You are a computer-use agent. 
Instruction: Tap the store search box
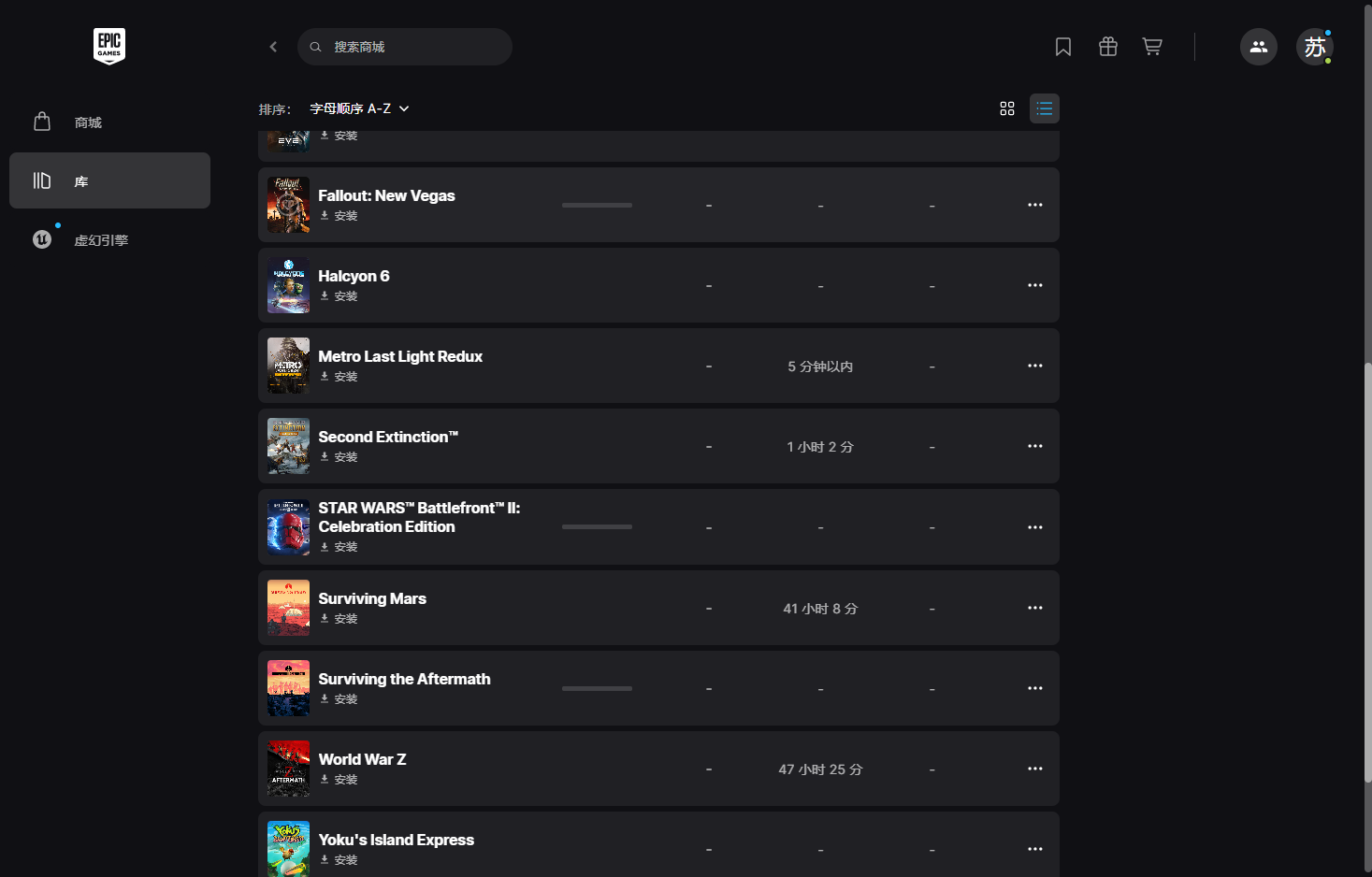coord(405,47)
